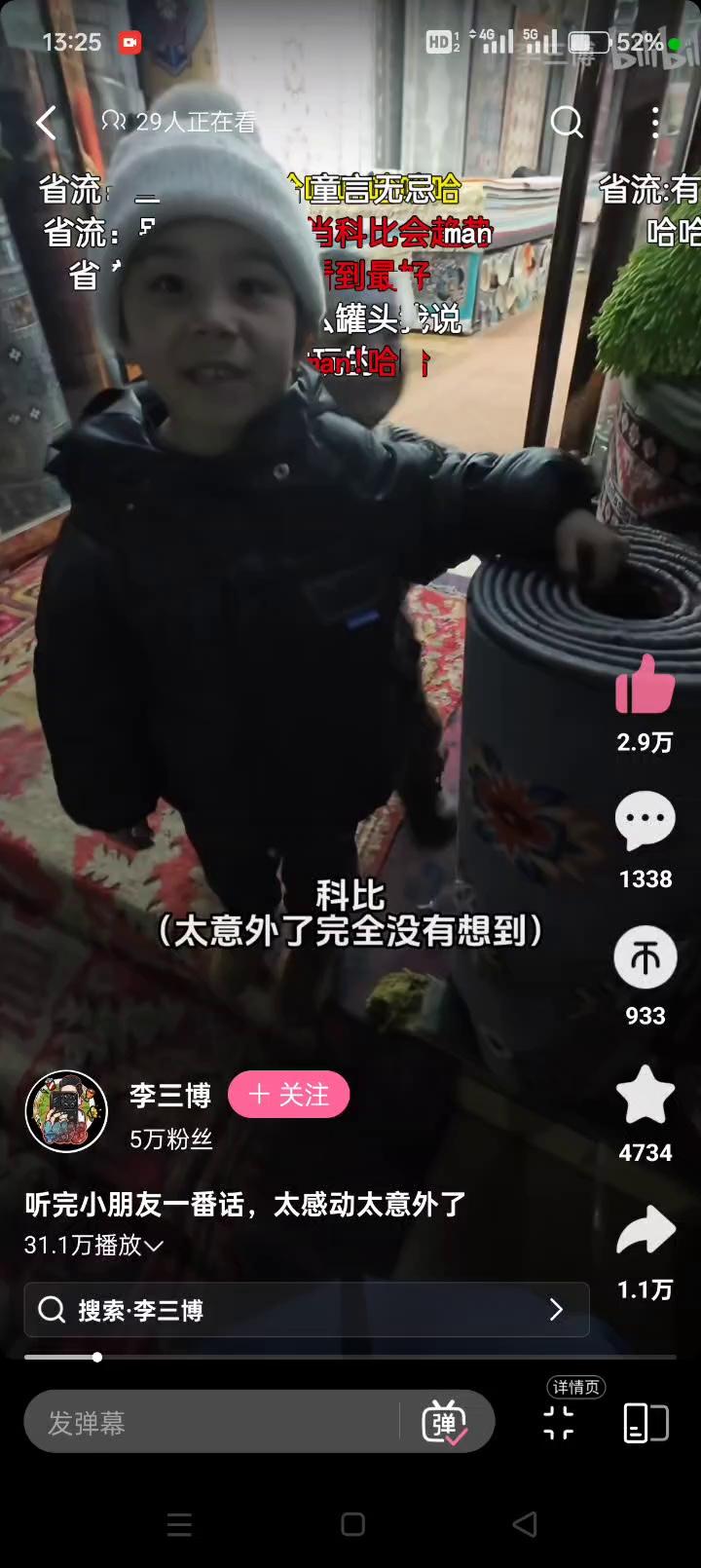
Task: Open the comments with 1338 replies
Action: pyautogui.click(x=645, y=820)
